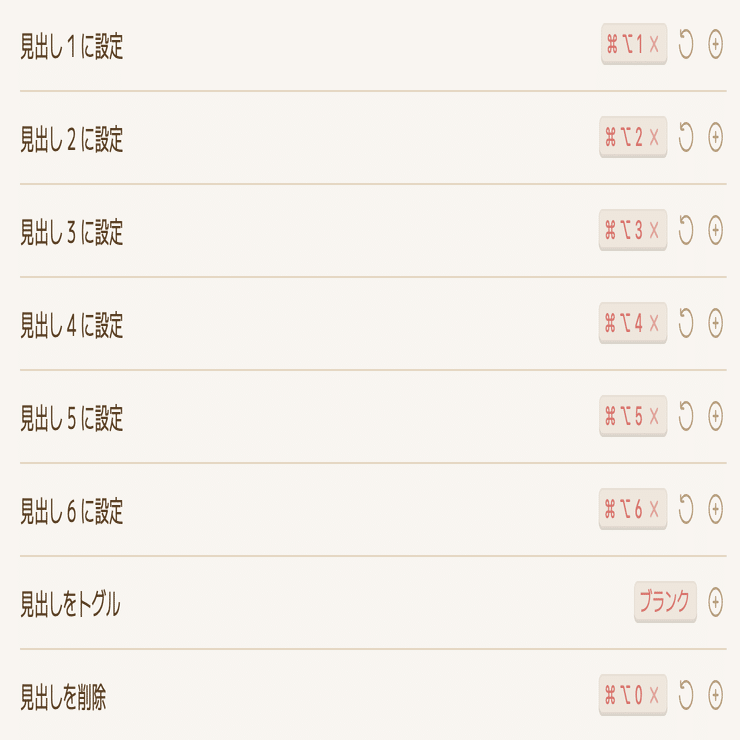Remove the ⌘⌥1 hotkey from 見出し 1 に設定
Viewport: 740px width, 740px height.
click(654, 44)
